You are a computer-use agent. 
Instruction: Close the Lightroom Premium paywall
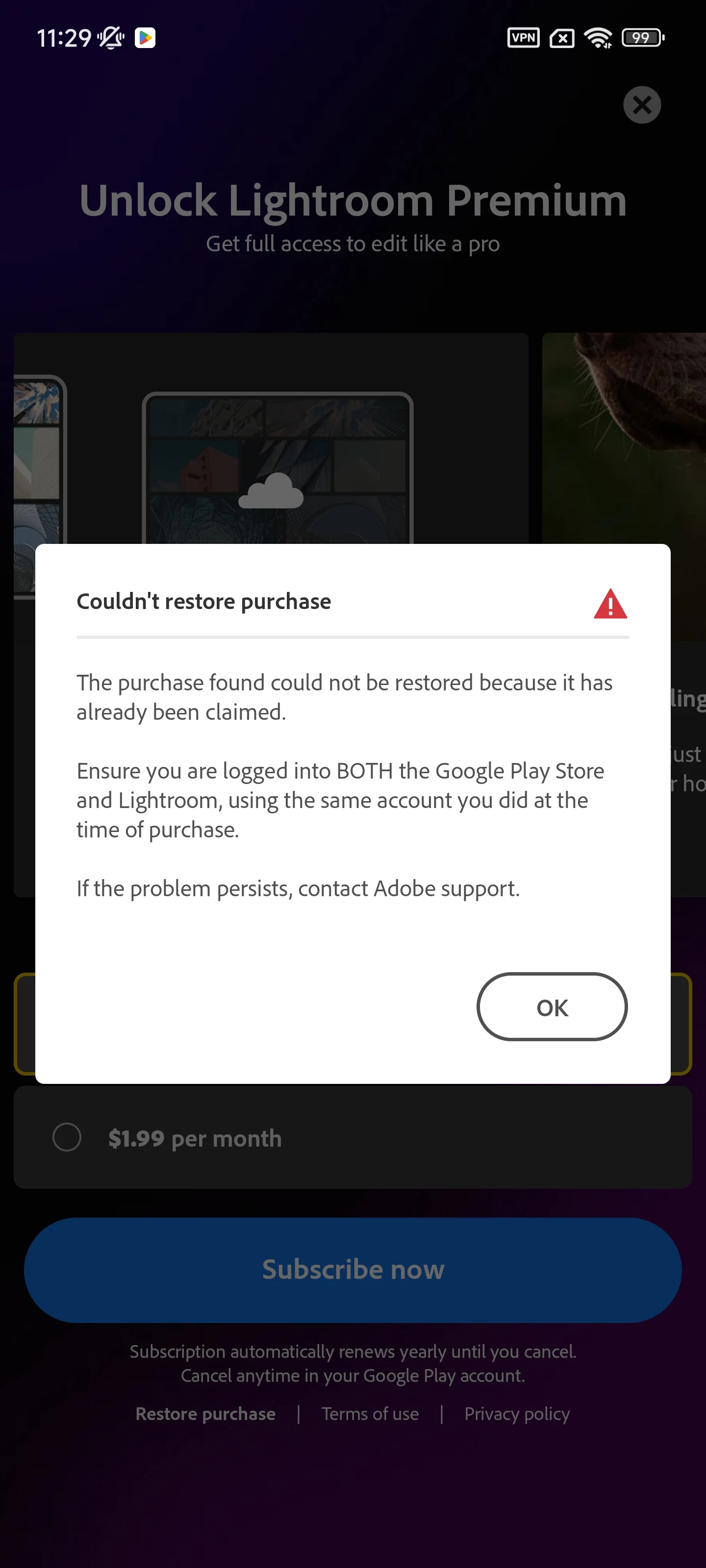pyautogui.click(x=641, y=105)
